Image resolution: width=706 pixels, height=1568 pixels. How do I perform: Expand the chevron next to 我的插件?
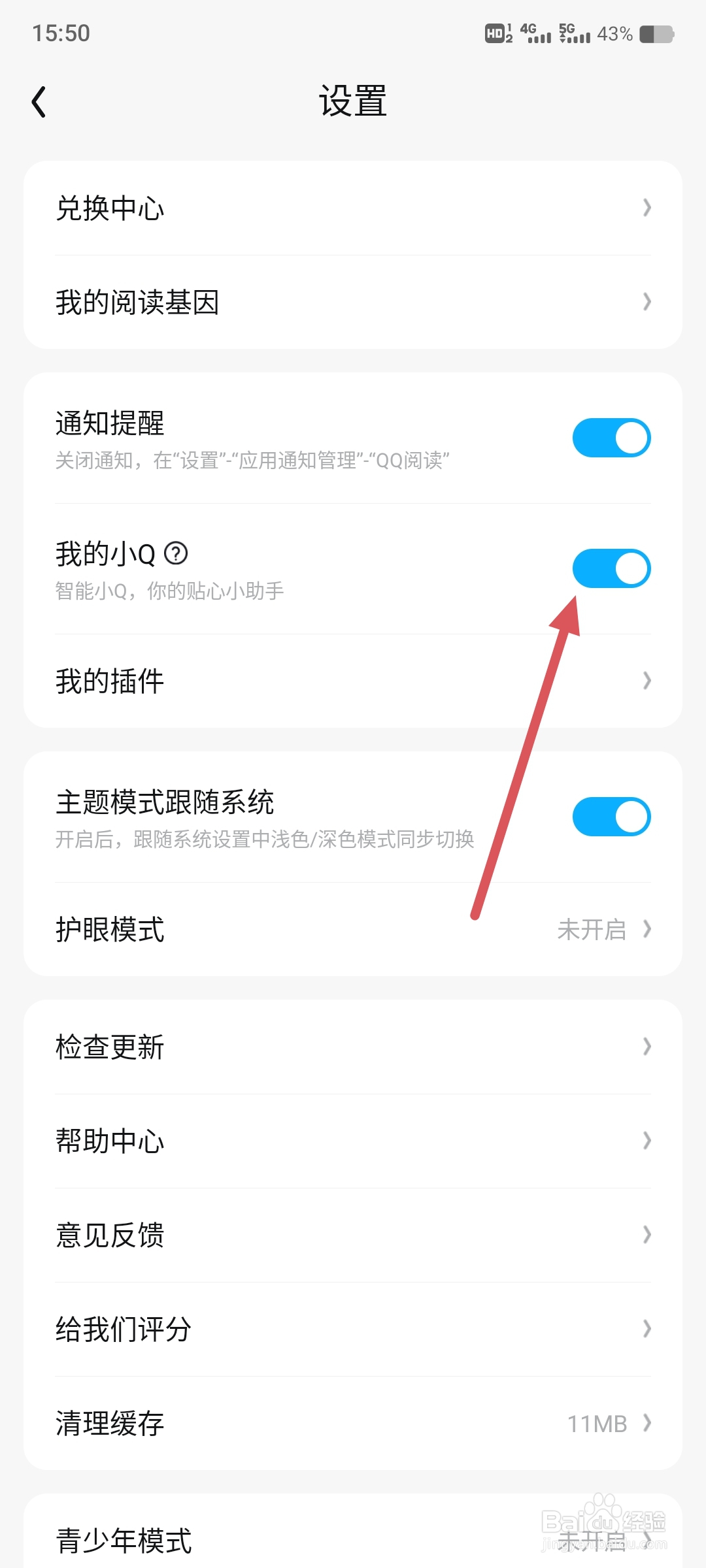[647, 681]
